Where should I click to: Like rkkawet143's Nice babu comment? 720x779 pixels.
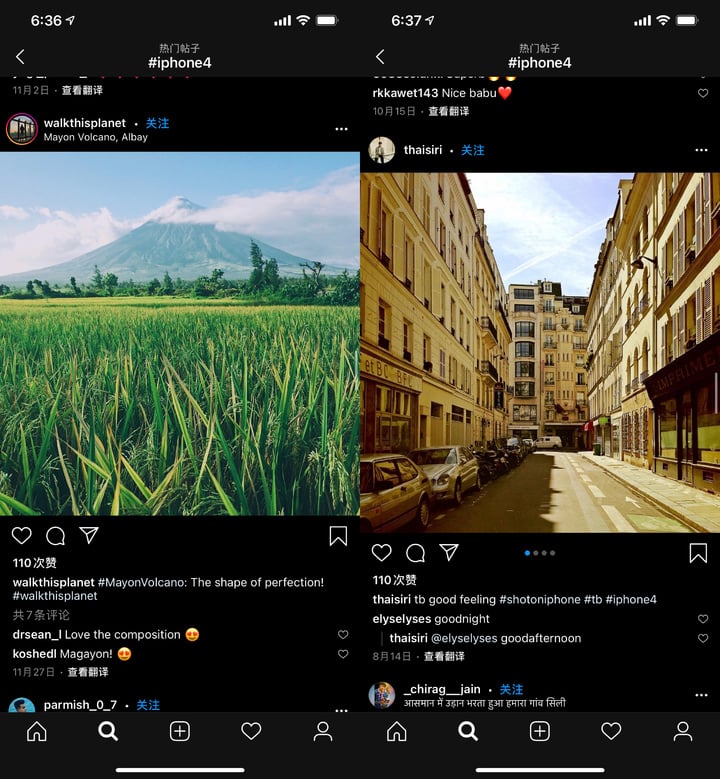pyautogui.click(x=703, y=93)
